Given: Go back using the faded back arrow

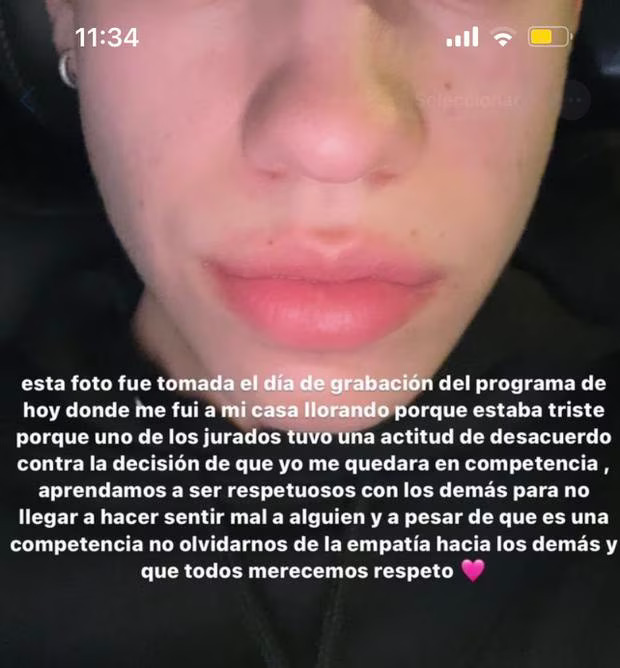Looking at the screenshot, I should pyautogui.click(x=27, y=100).
